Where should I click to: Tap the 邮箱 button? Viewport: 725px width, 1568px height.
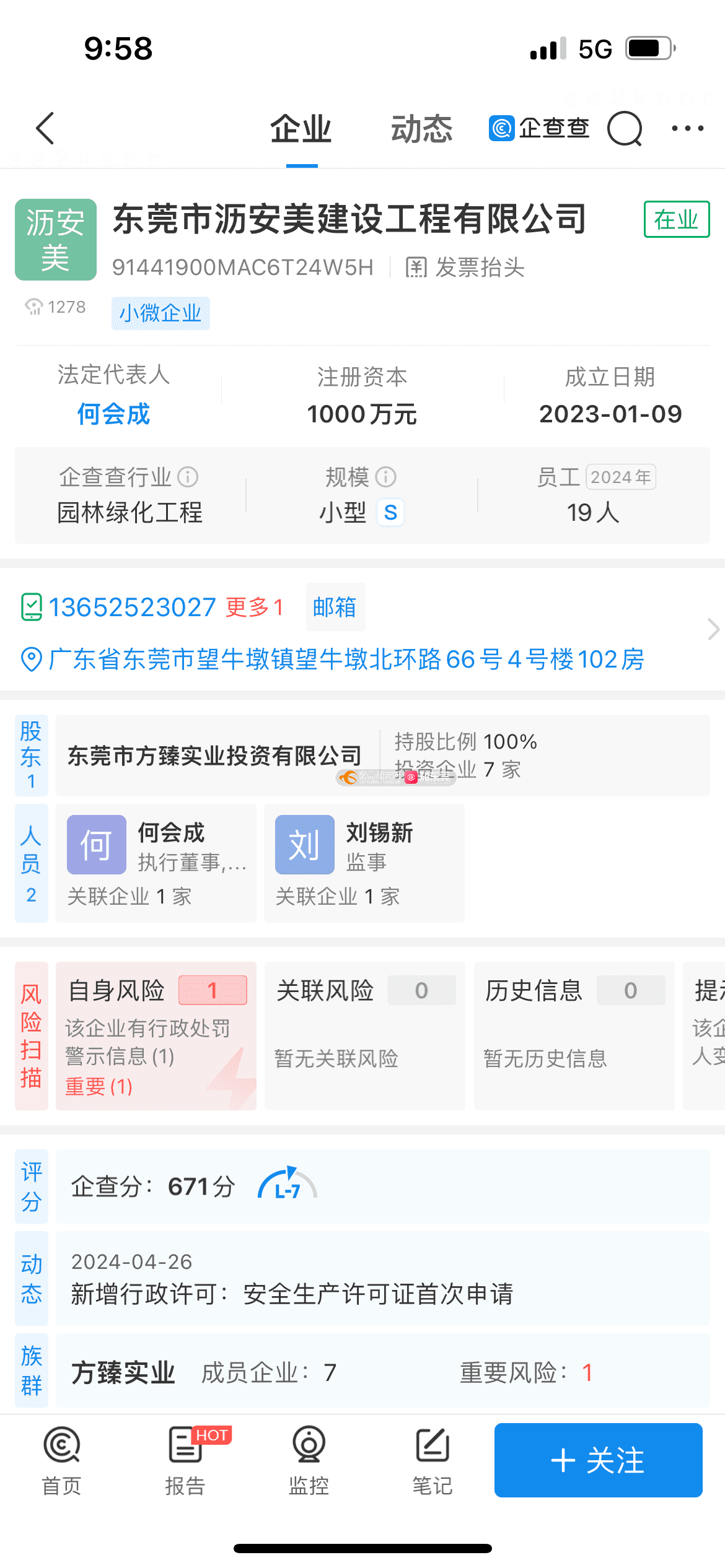point(335,607)
